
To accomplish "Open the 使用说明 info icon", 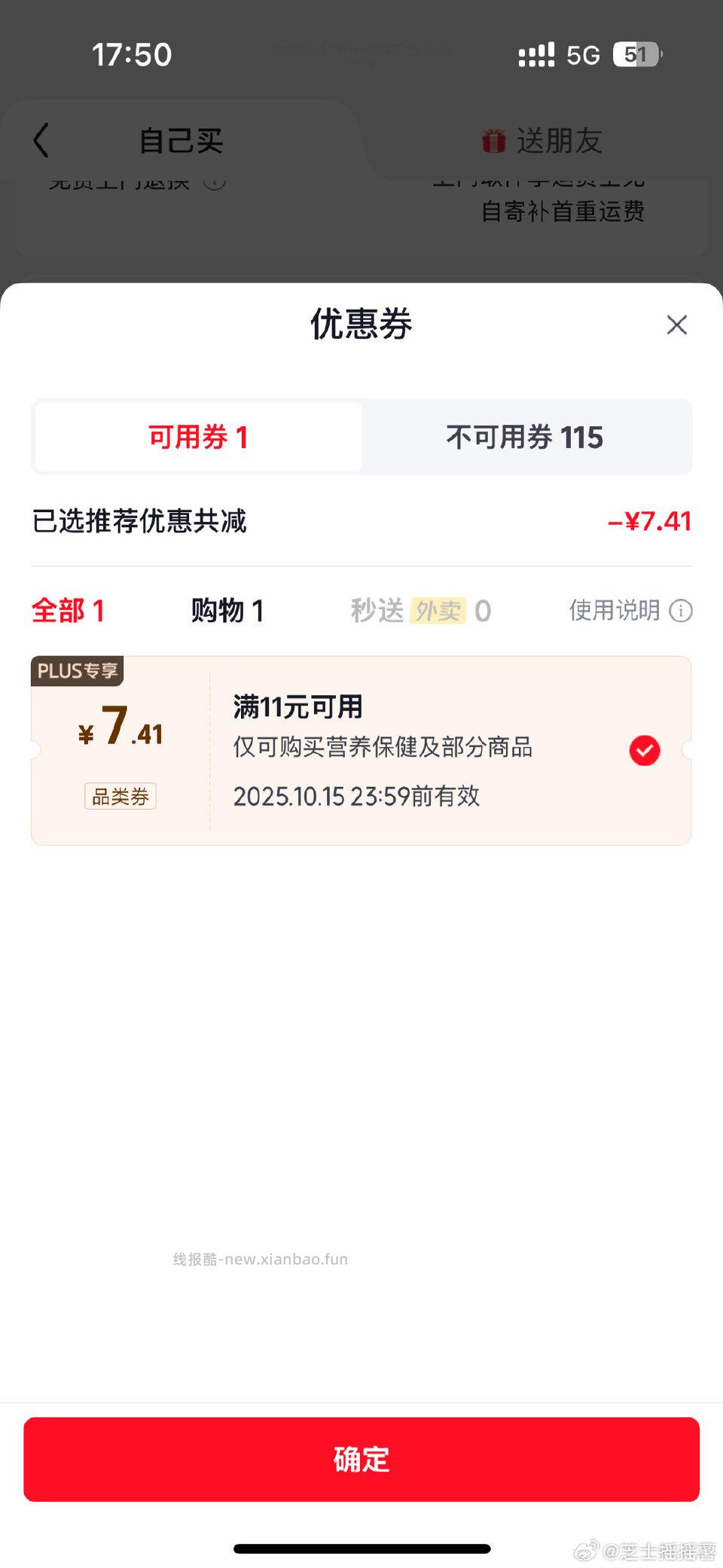I will tap(682, 612).
